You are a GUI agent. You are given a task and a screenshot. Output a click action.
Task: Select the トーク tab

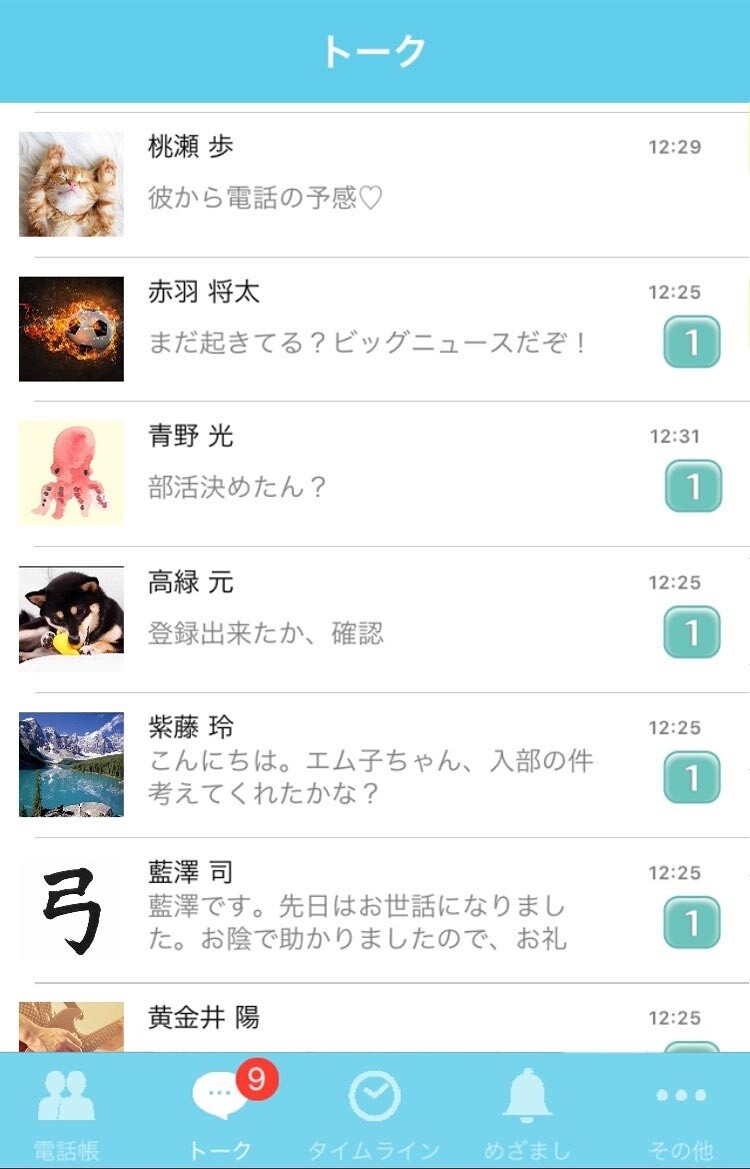pos(222,1112)
